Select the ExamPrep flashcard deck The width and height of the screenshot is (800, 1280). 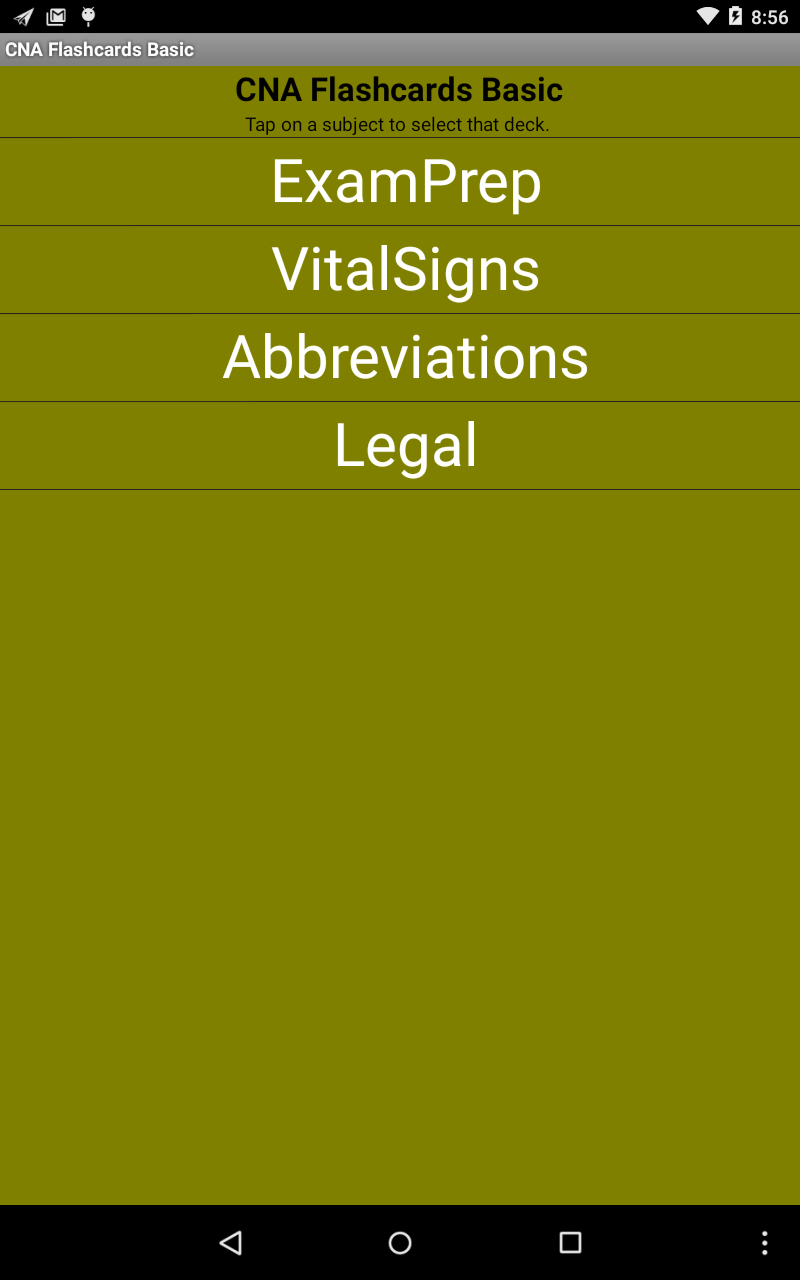coord(400,181)
